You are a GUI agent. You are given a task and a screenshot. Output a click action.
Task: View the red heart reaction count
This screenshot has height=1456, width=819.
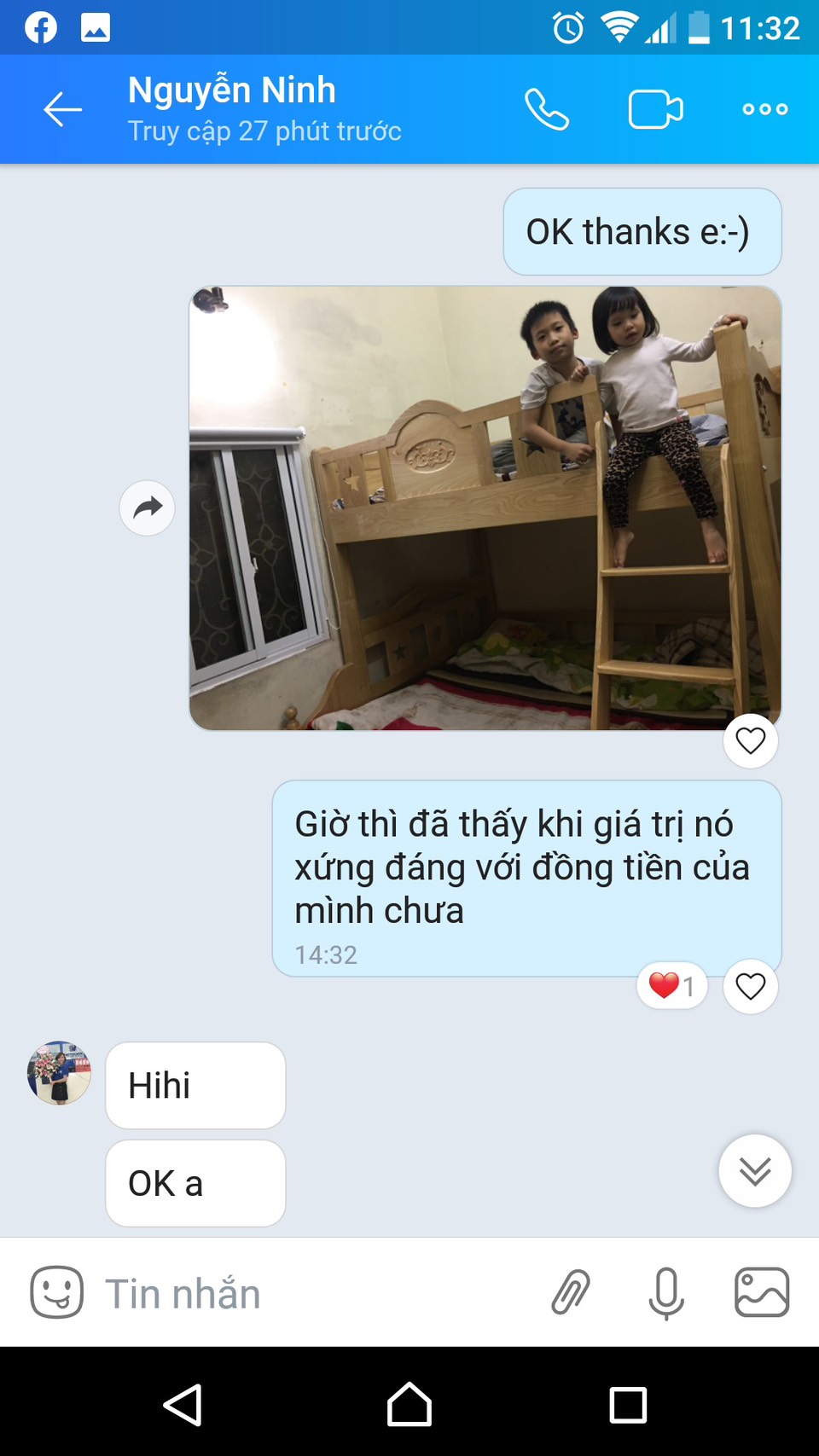(x=672, y=986)
